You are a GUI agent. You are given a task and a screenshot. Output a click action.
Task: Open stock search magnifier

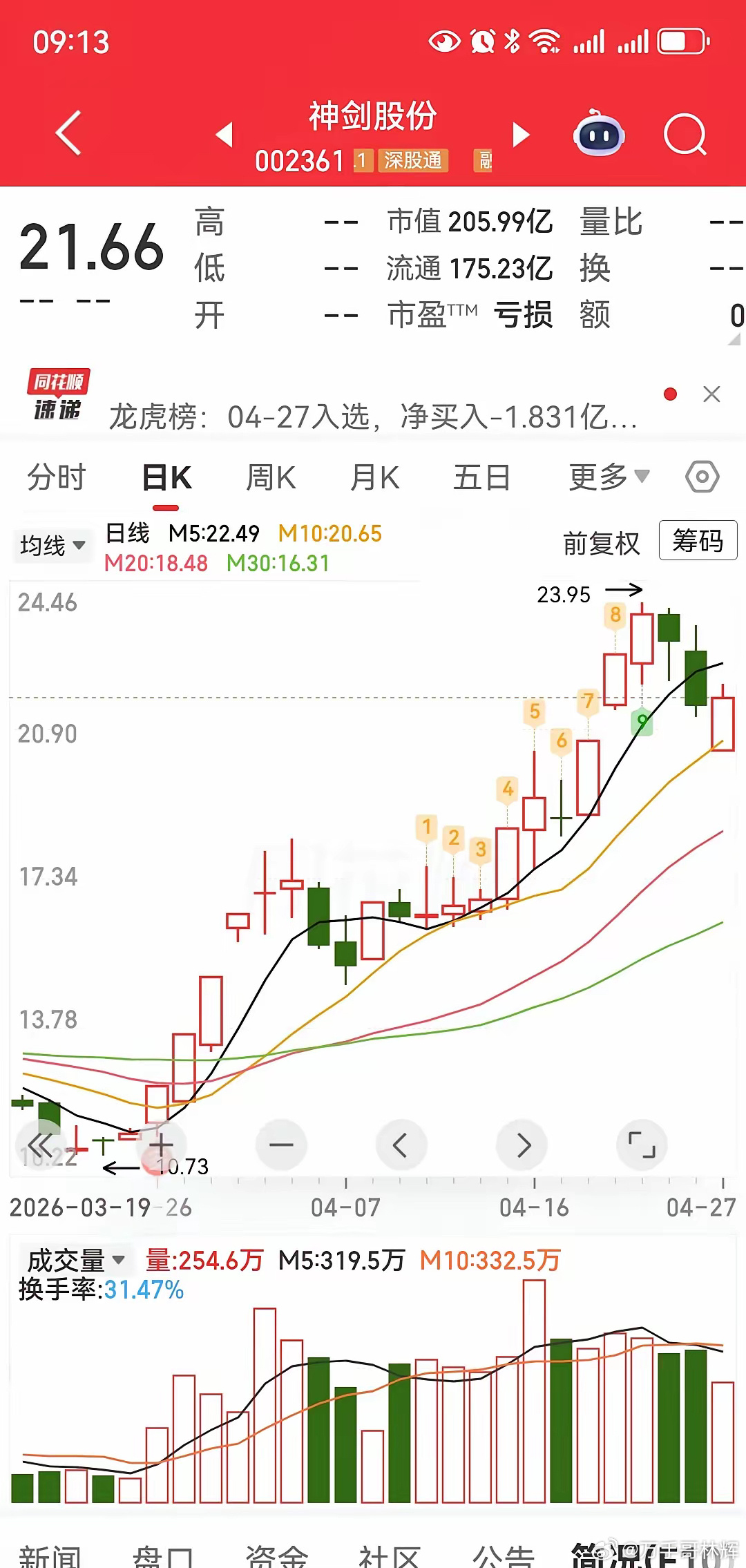tap(685, 135)
